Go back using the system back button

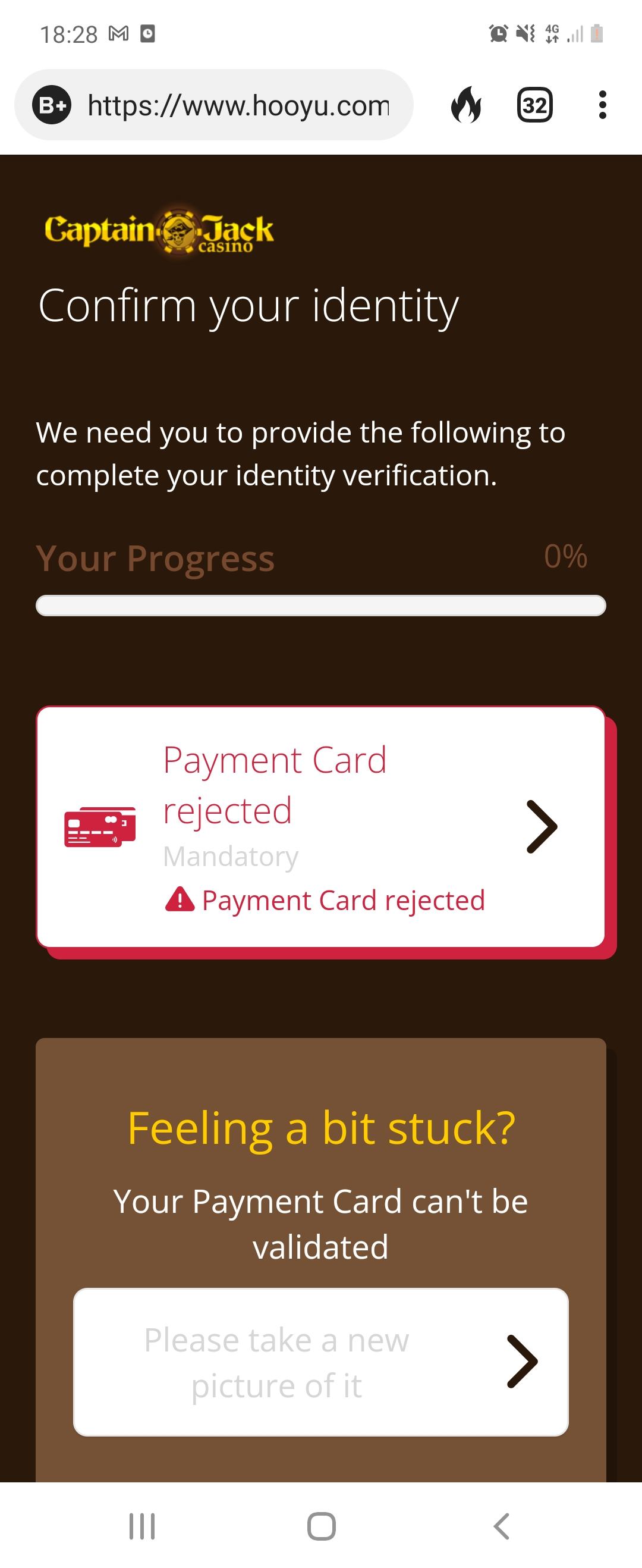point(502,1526)
